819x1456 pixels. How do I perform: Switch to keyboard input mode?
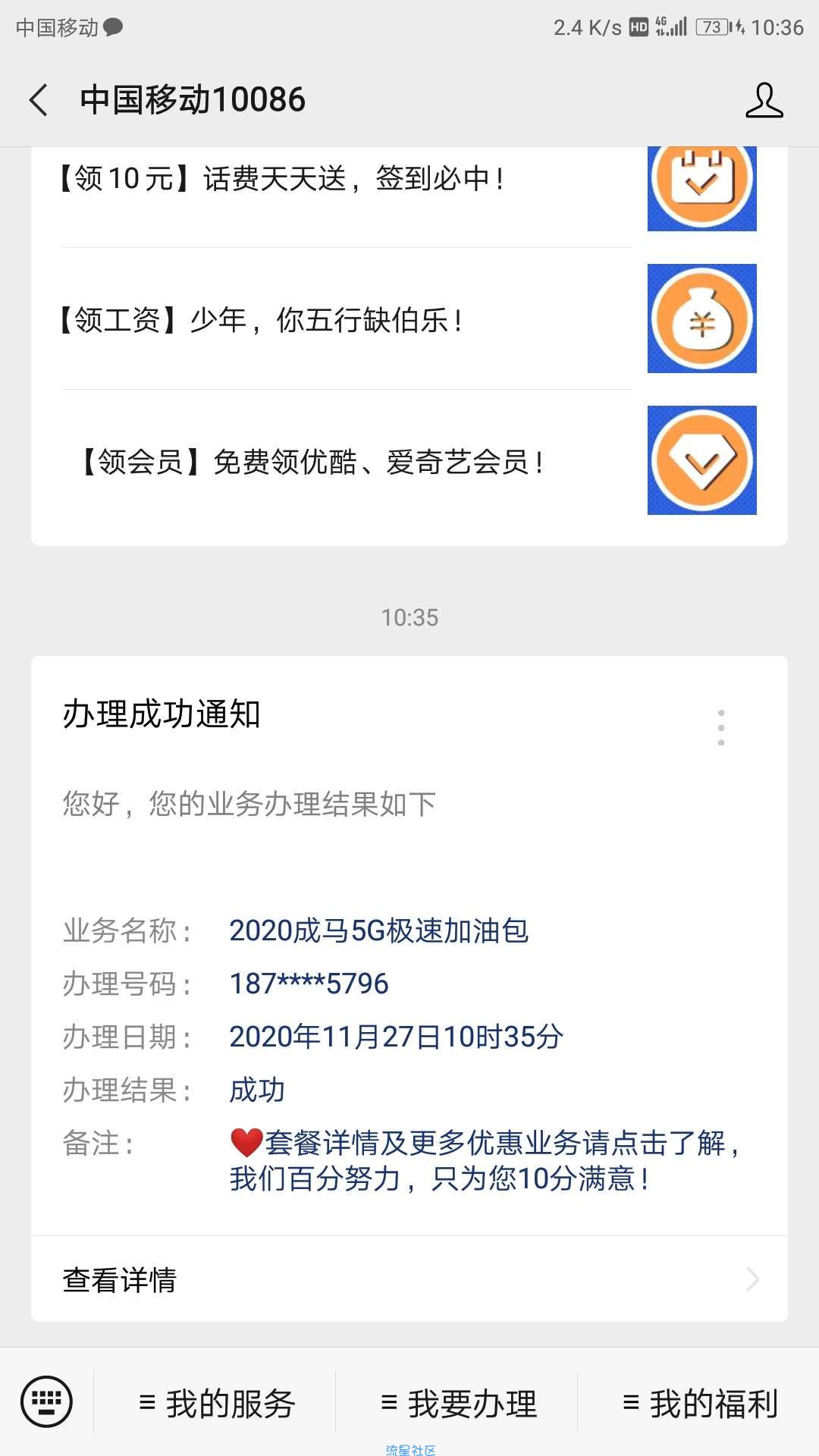coord(47,1401)
